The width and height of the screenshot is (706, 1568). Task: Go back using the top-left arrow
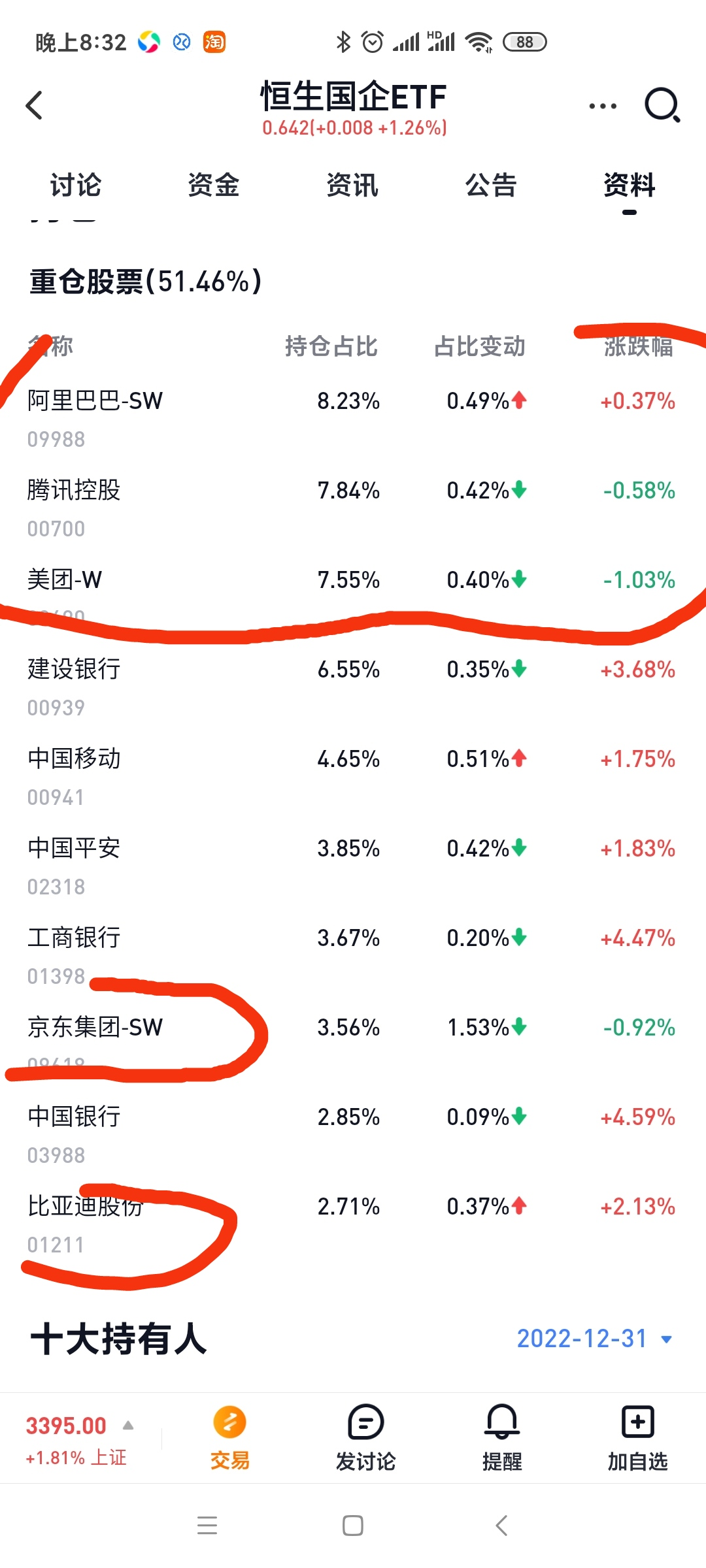tap(34, 105)
